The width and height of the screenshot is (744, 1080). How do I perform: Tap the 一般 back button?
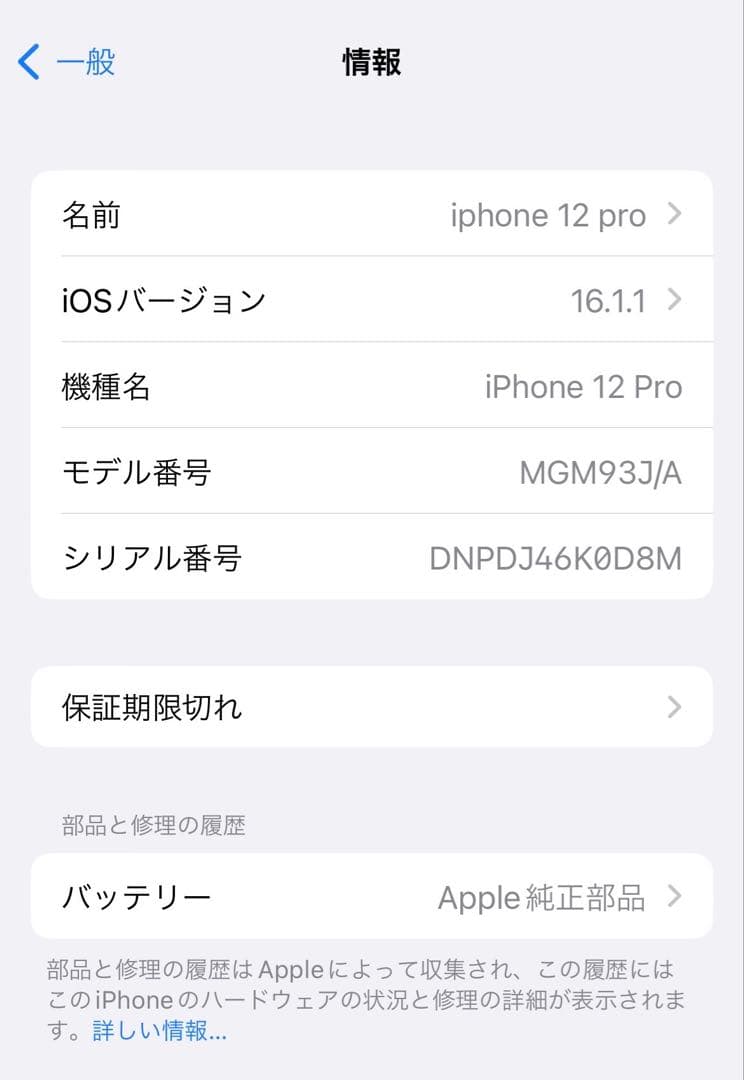[85, 62]
